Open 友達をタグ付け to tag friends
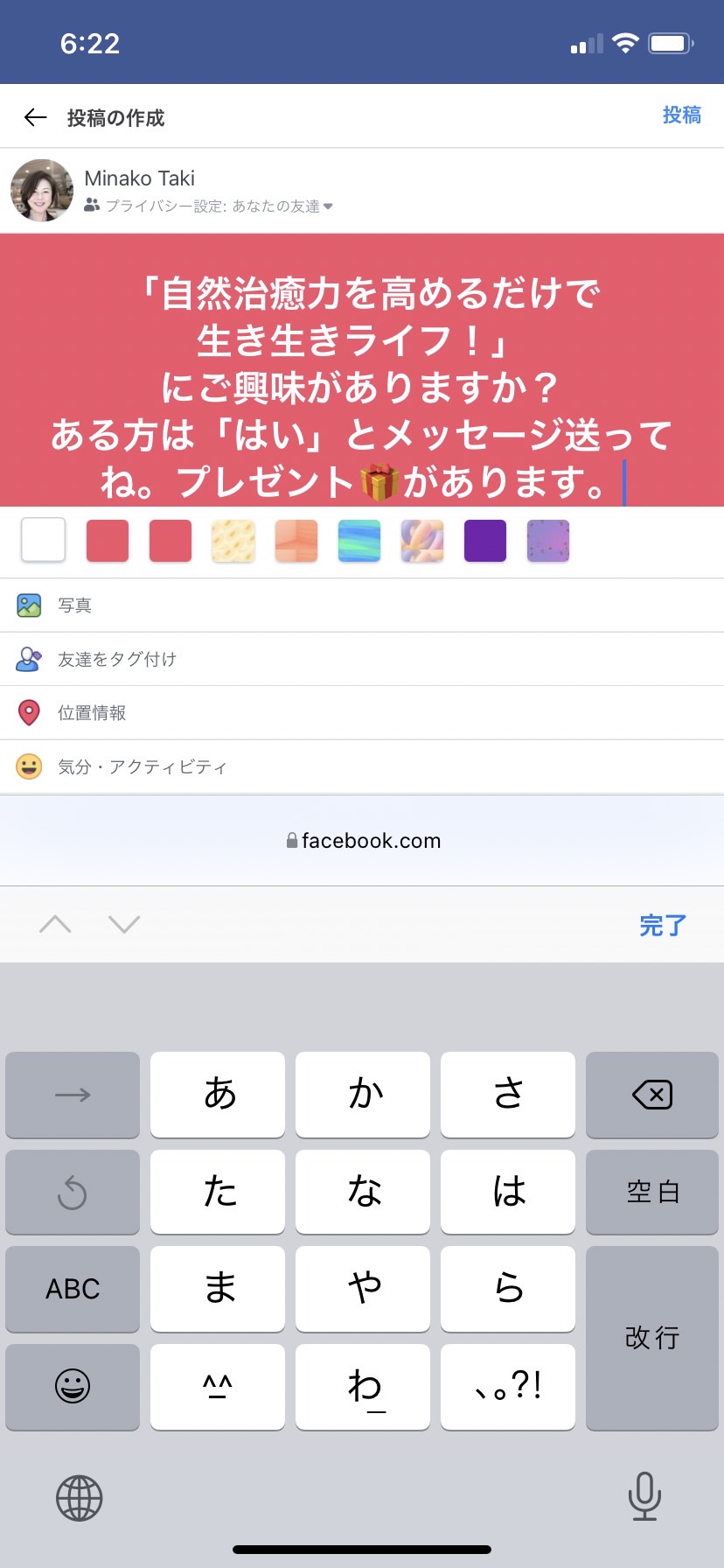This screenshot has height=1568, width=724. point(362,659)
